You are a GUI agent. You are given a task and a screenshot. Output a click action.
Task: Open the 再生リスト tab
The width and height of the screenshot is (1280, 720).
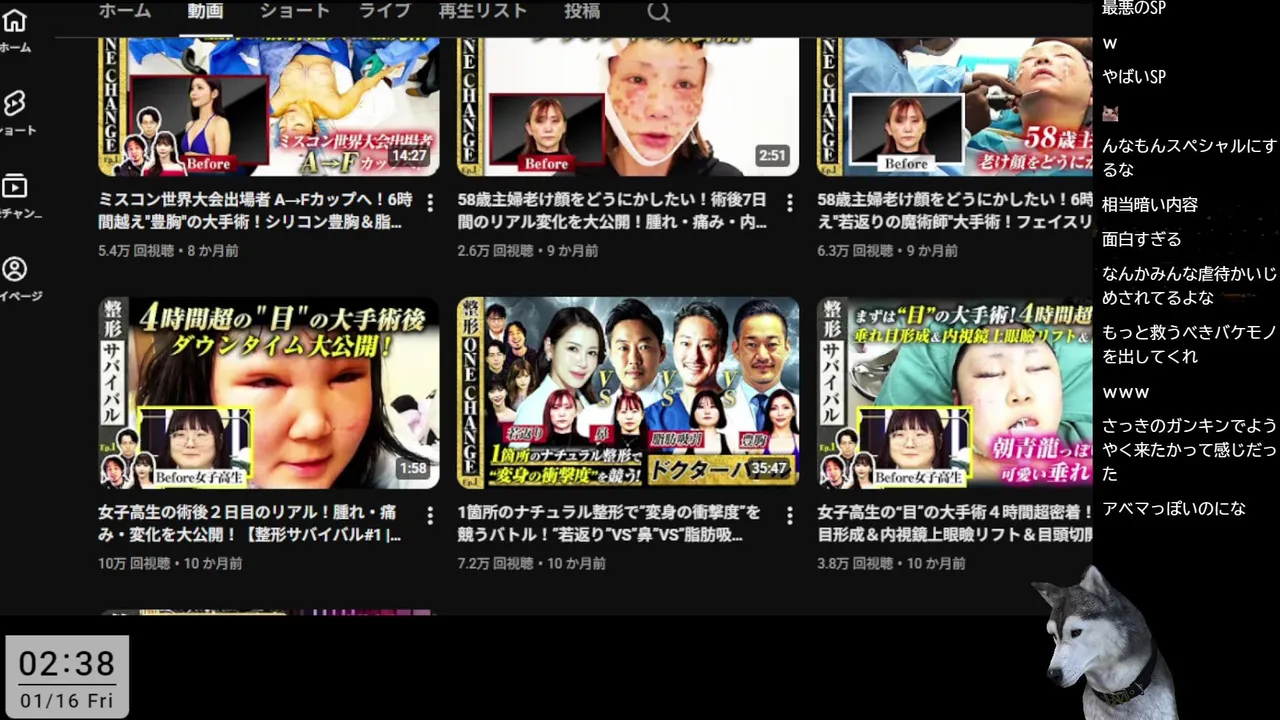482,11
